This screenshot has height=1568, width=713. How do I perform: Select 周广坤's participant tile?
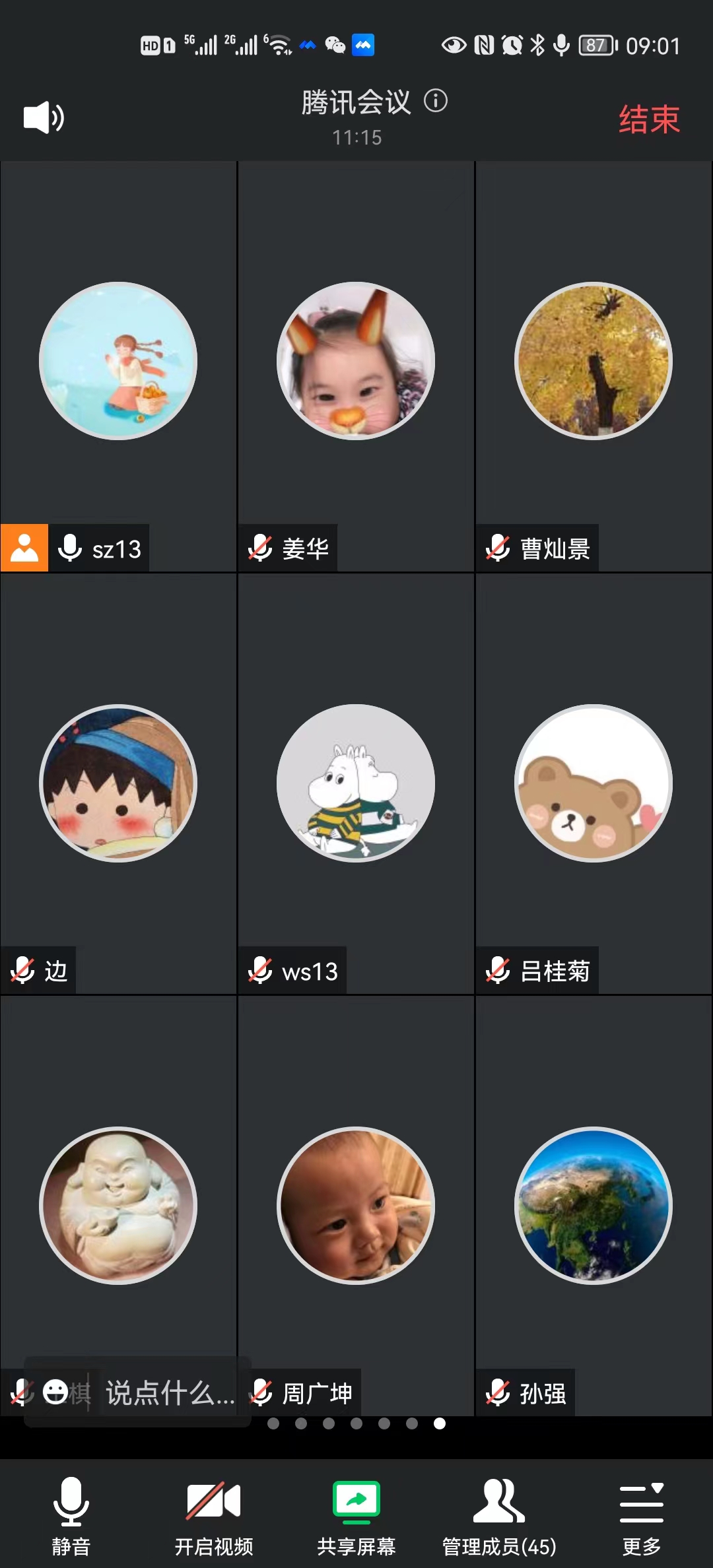[356, 1205]
